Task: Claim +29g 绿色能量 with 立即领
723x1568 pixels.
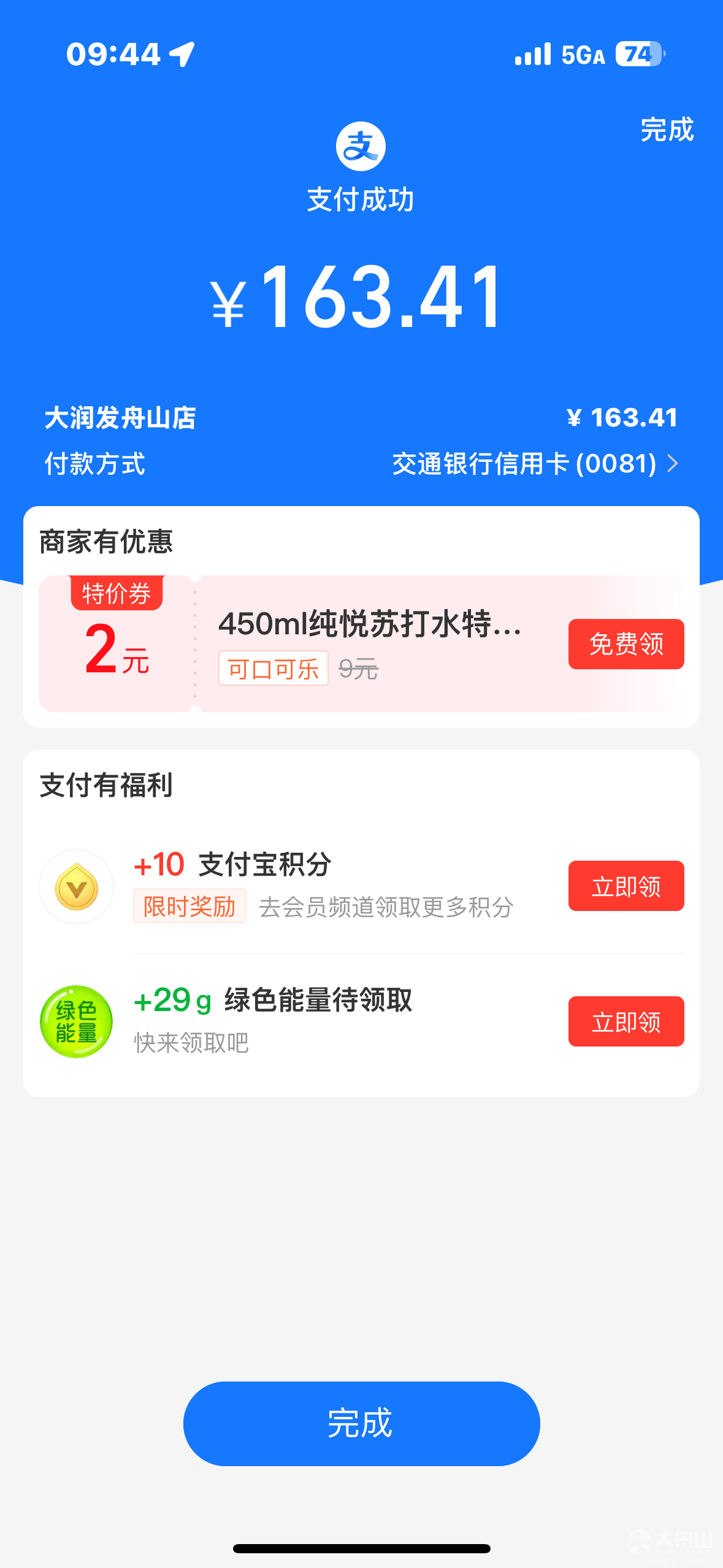Action: tap(626, 1021)
